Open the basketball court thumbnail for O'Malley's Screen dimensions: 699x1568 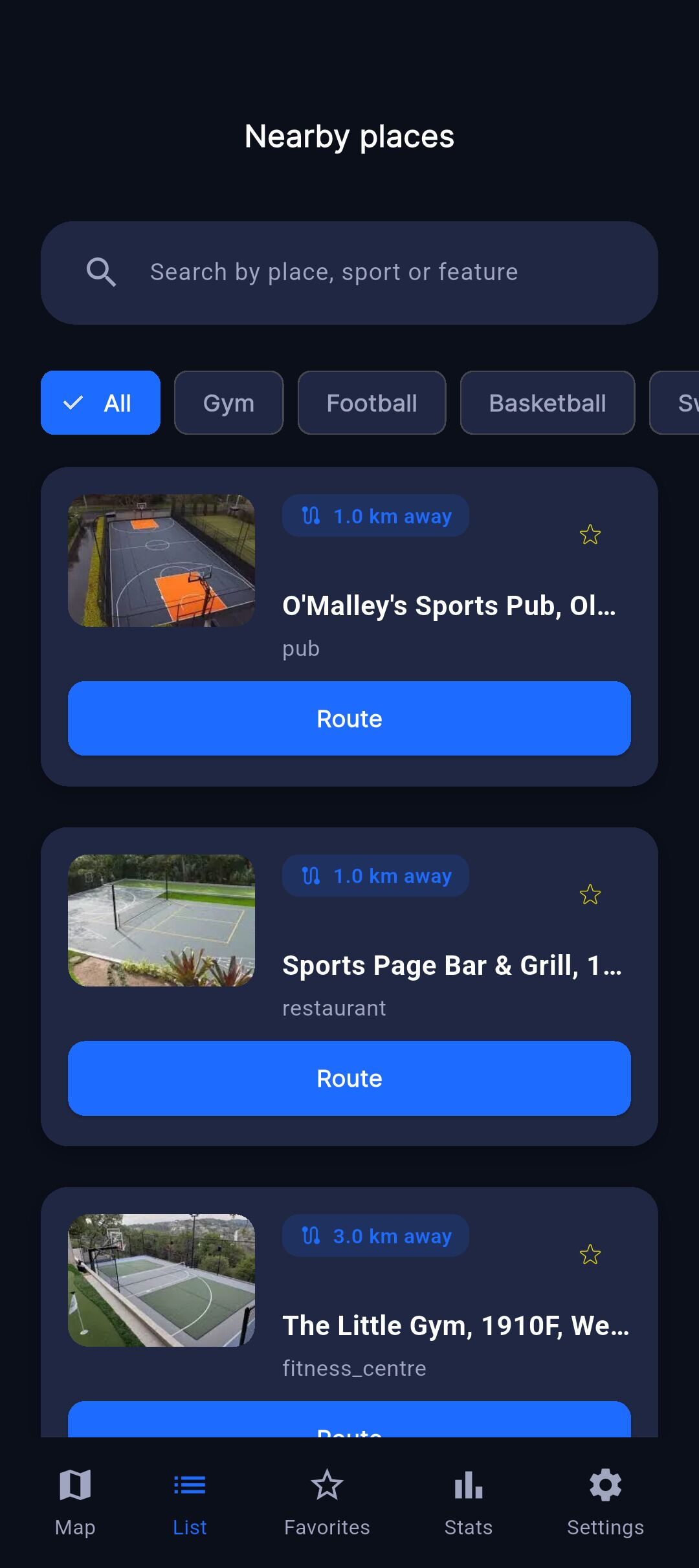[162, 561]
